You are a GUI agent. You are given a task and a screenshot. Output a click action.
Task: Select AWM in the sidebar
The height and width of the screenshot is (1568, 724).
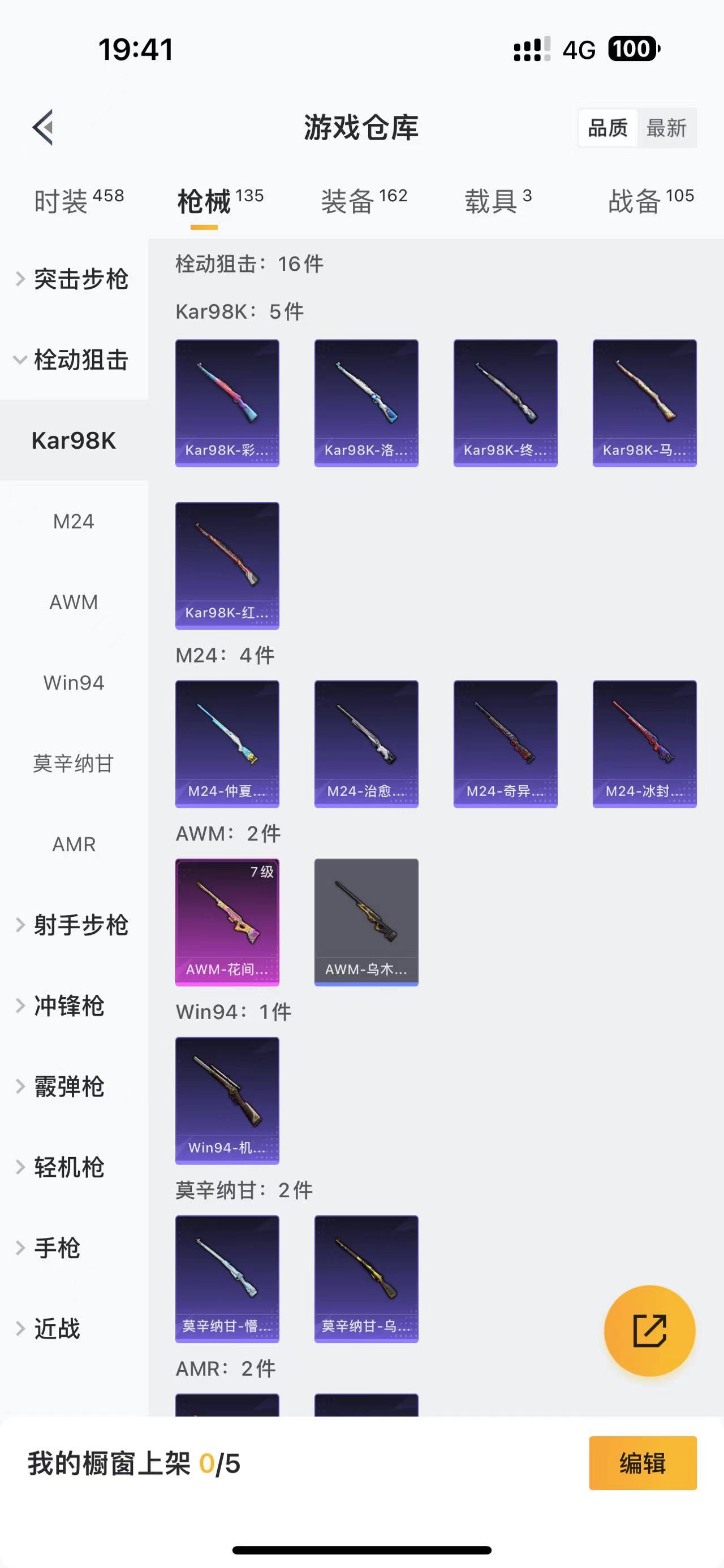pyautogui.click(x=74, y=602)
